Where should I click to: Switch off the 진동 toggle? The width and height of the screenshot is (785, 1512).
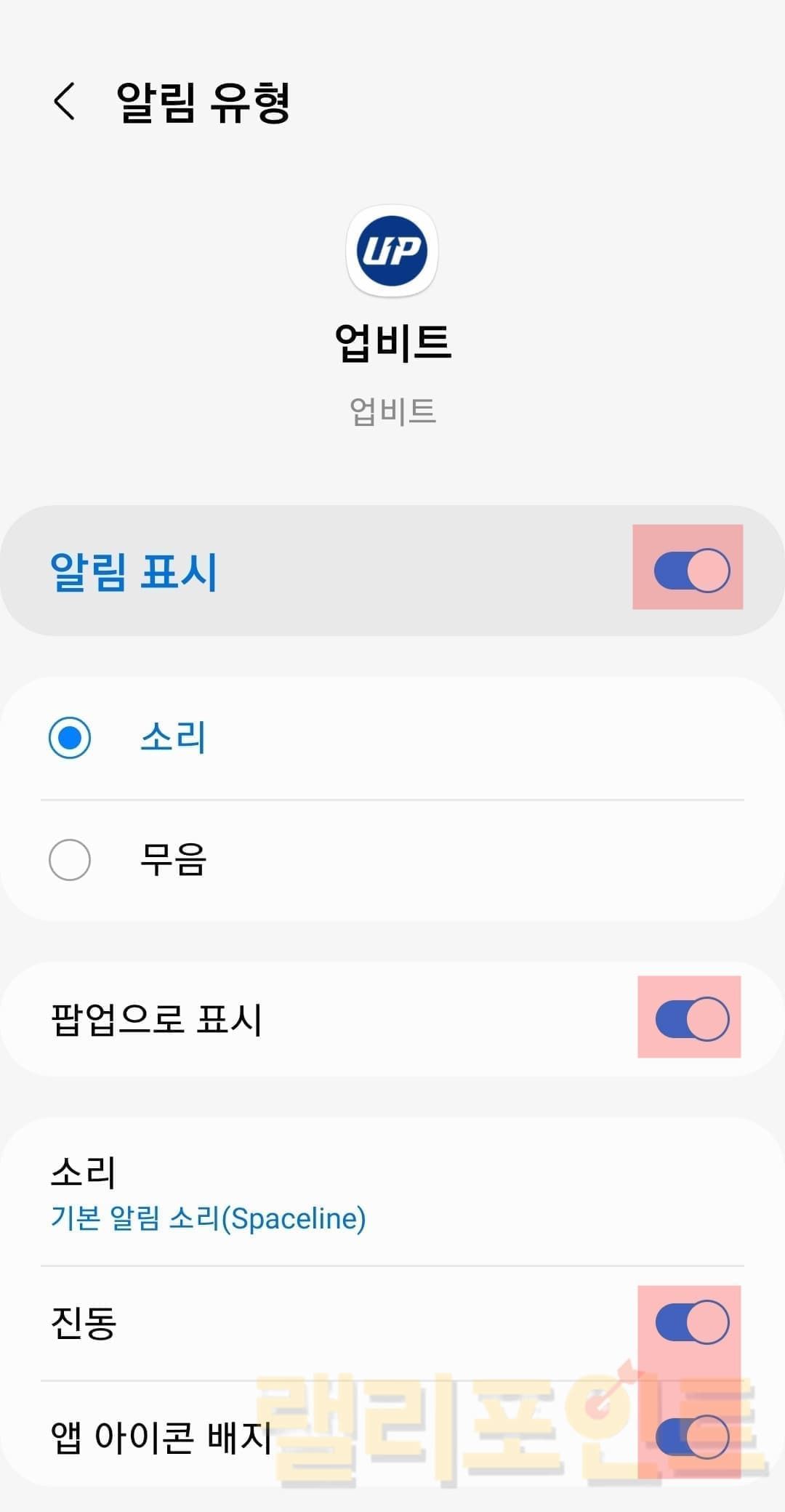[x=691, y=1322]
